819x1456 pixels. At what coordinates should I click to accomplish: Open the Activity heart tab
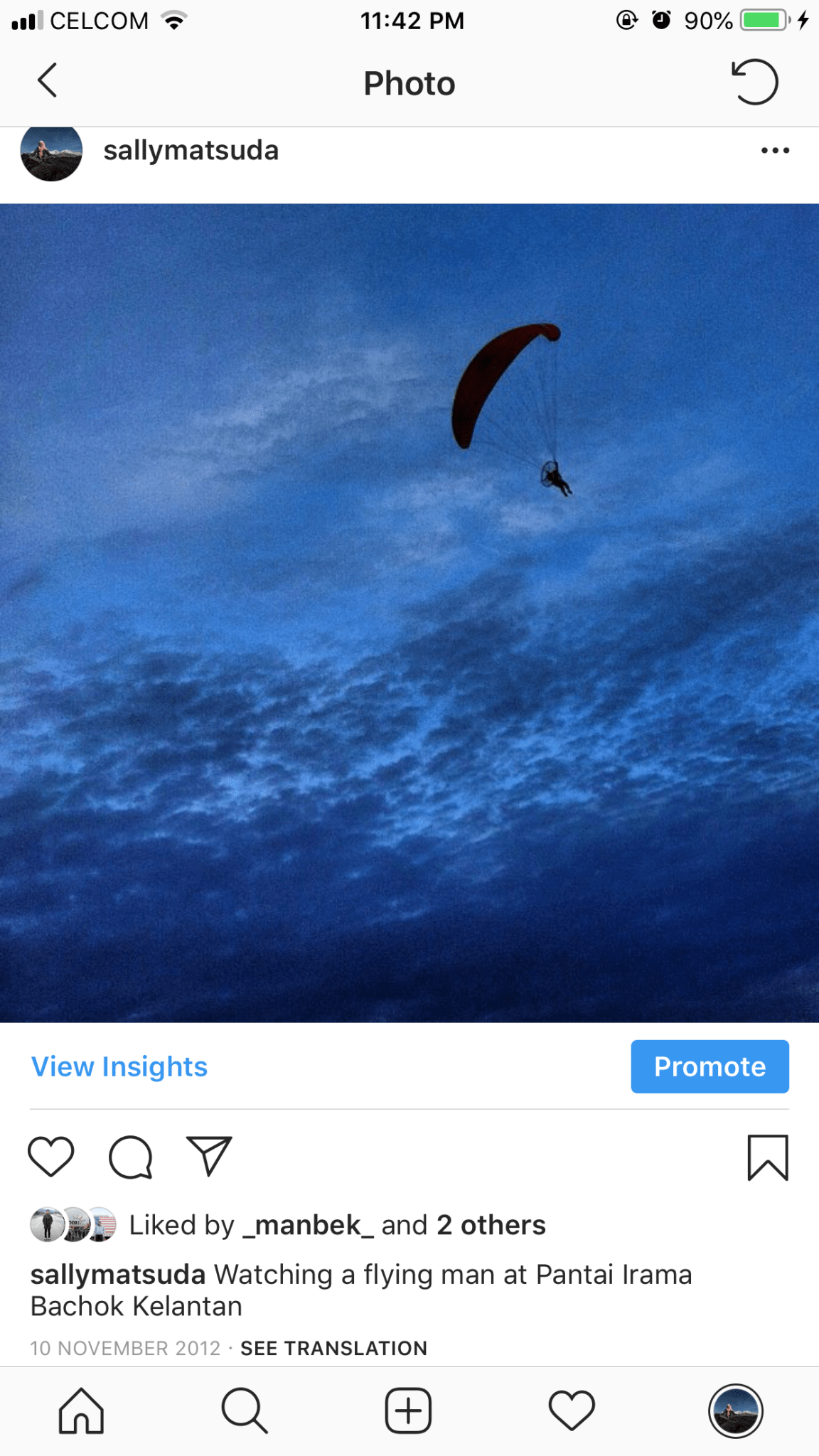coord(572,1410)
